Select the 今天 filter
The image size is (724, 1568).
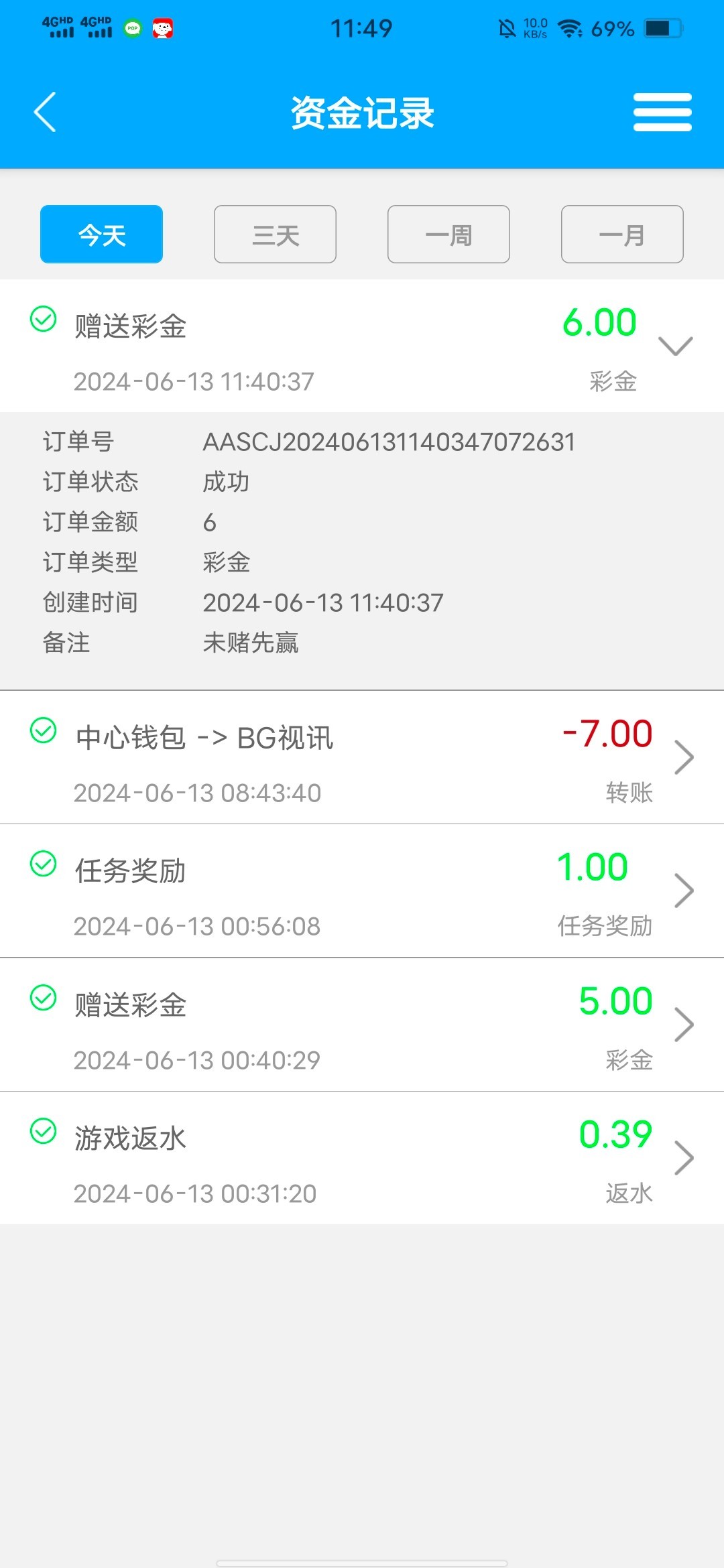[101, 235]
